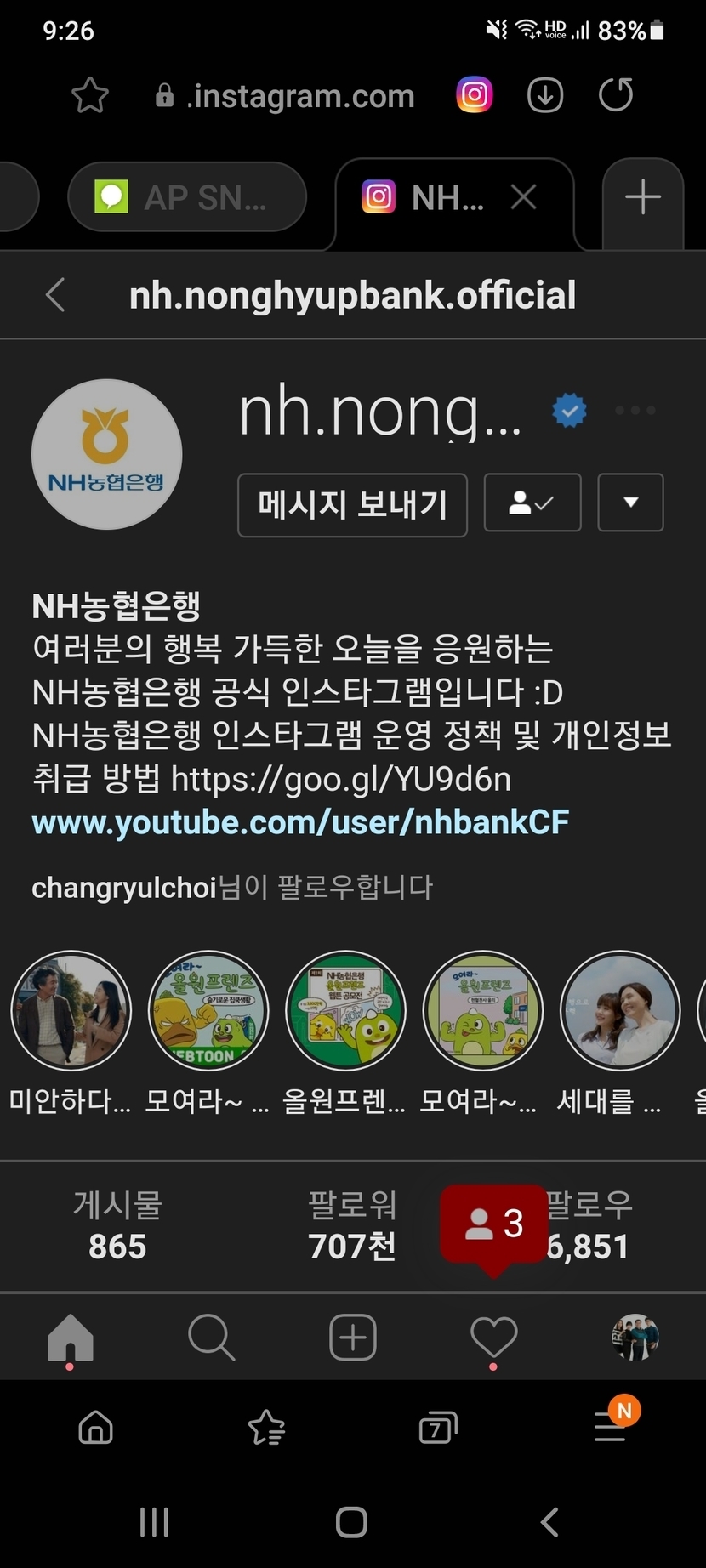
Task: Tap 메시지 보내기 to send a message
Action: (352, 505)
